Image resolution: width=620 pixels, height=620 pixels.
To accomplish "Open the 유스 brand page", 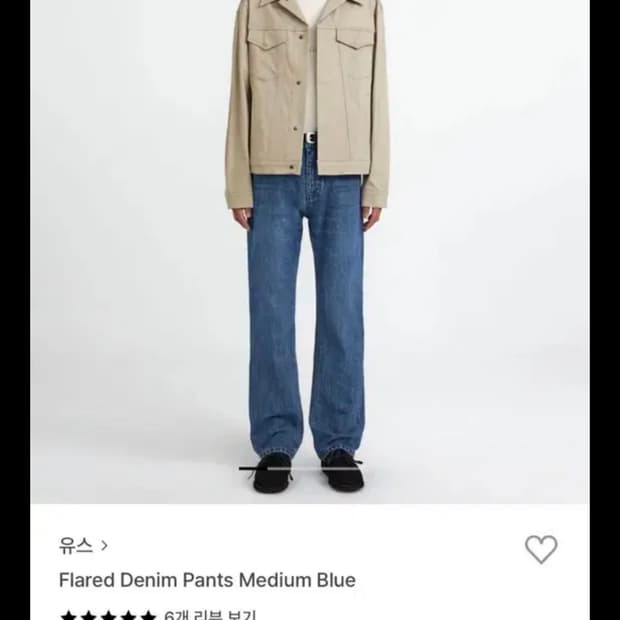I will tap(83, 546).
